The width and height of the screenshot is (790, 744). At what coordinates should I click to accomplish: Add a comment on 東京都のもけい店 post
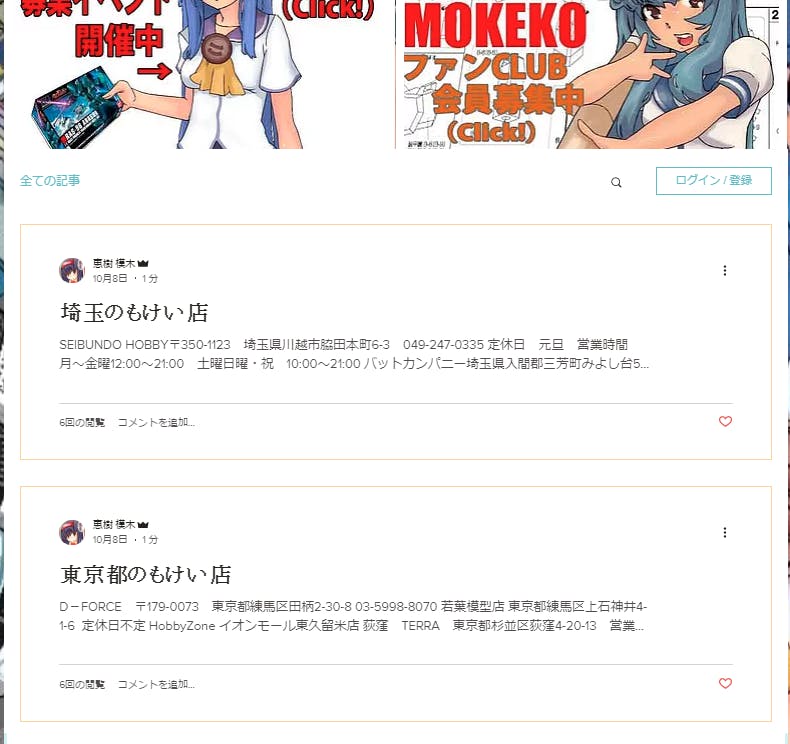coord(156,684)
